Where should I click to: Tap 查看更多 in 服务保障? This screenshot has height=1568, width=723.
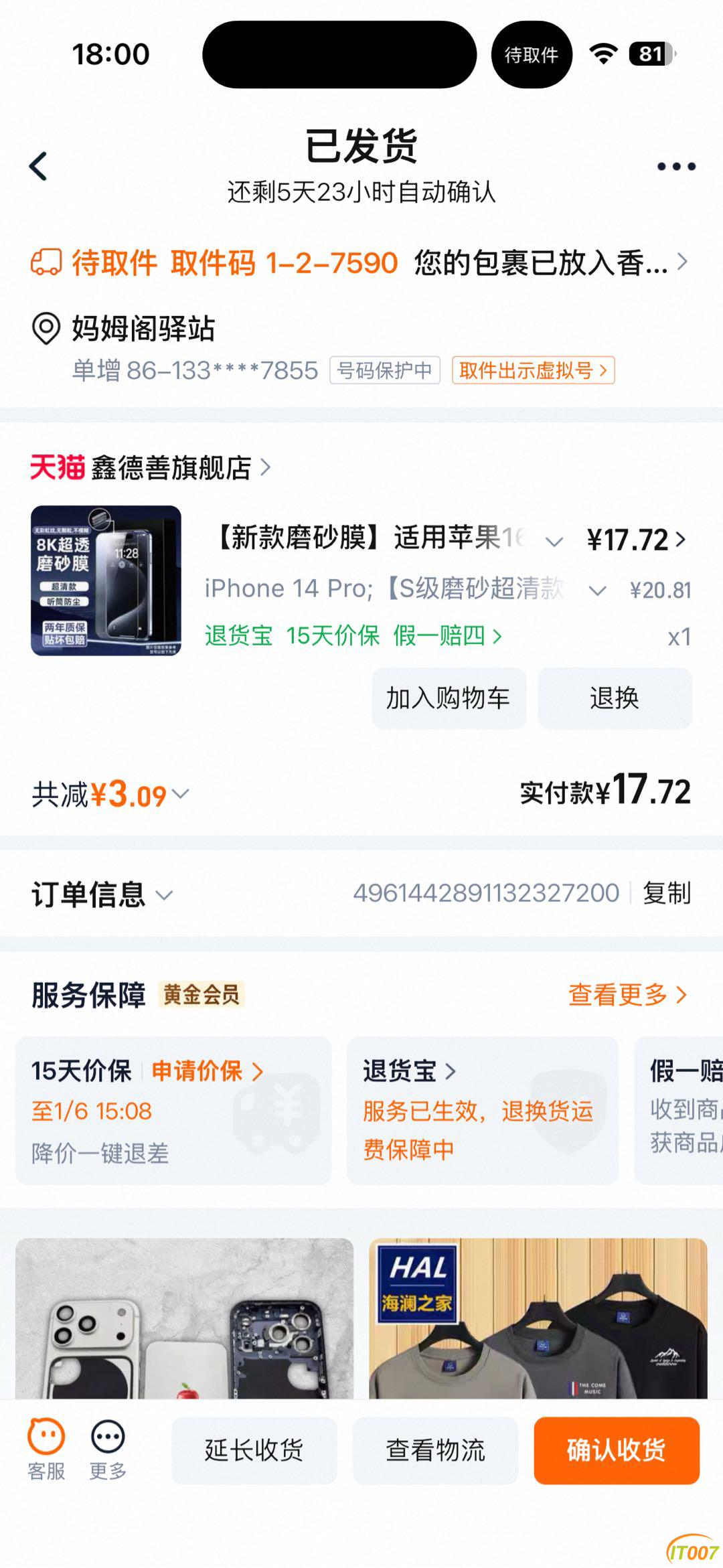(x=627, y=995)
